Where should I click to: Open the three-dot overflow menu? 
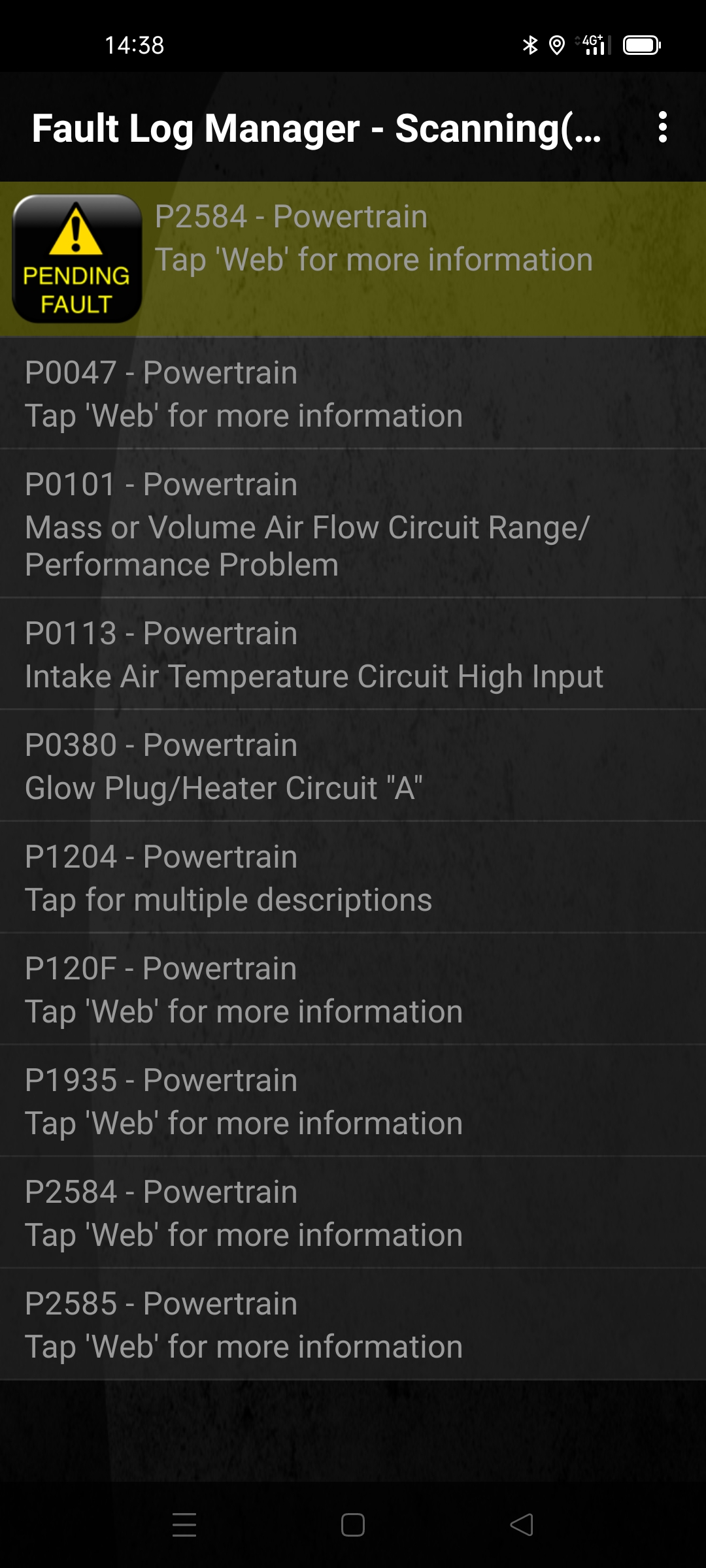pos(662,127)
